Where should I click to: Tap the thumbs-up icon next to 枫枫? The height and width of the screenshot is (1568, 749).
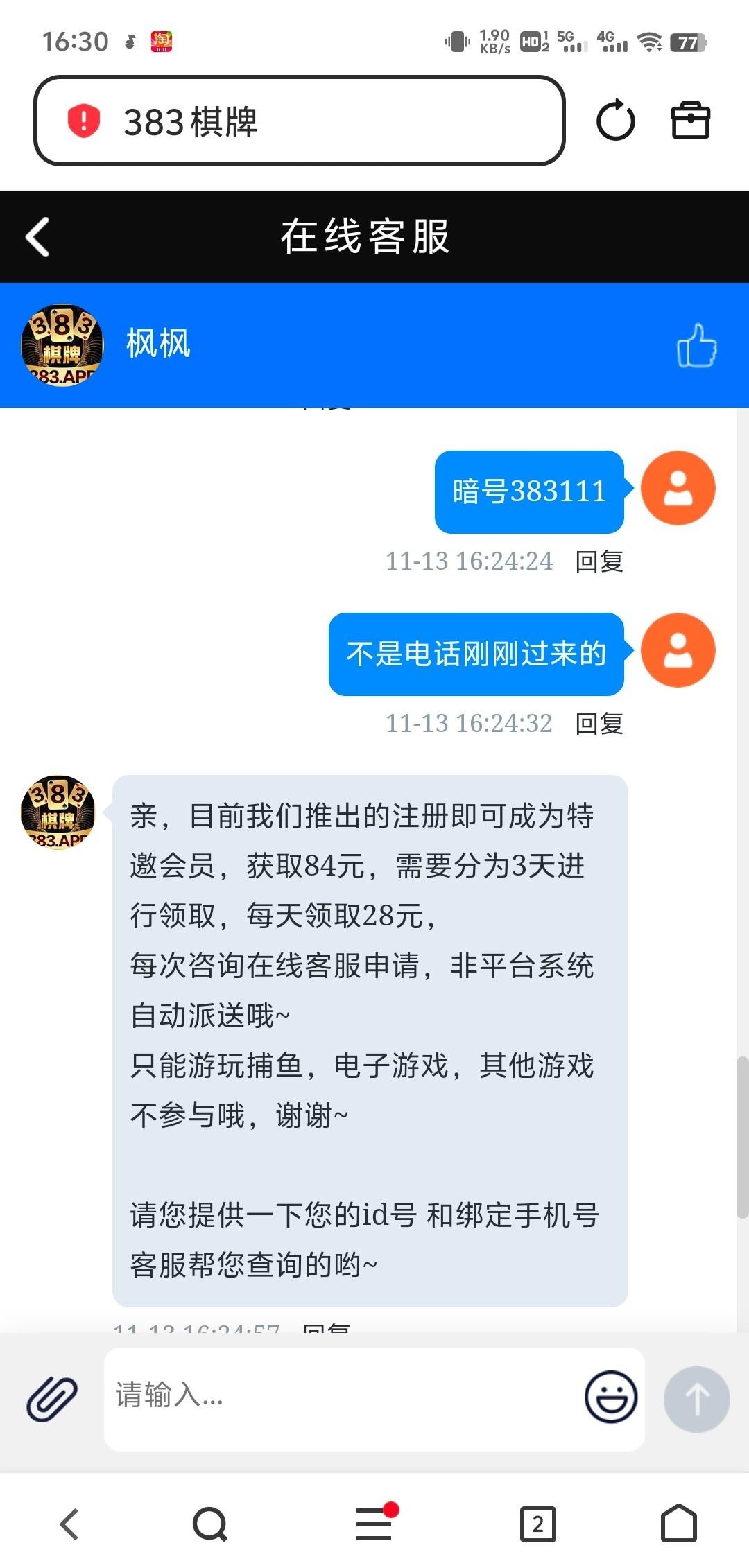coord(698,345)
